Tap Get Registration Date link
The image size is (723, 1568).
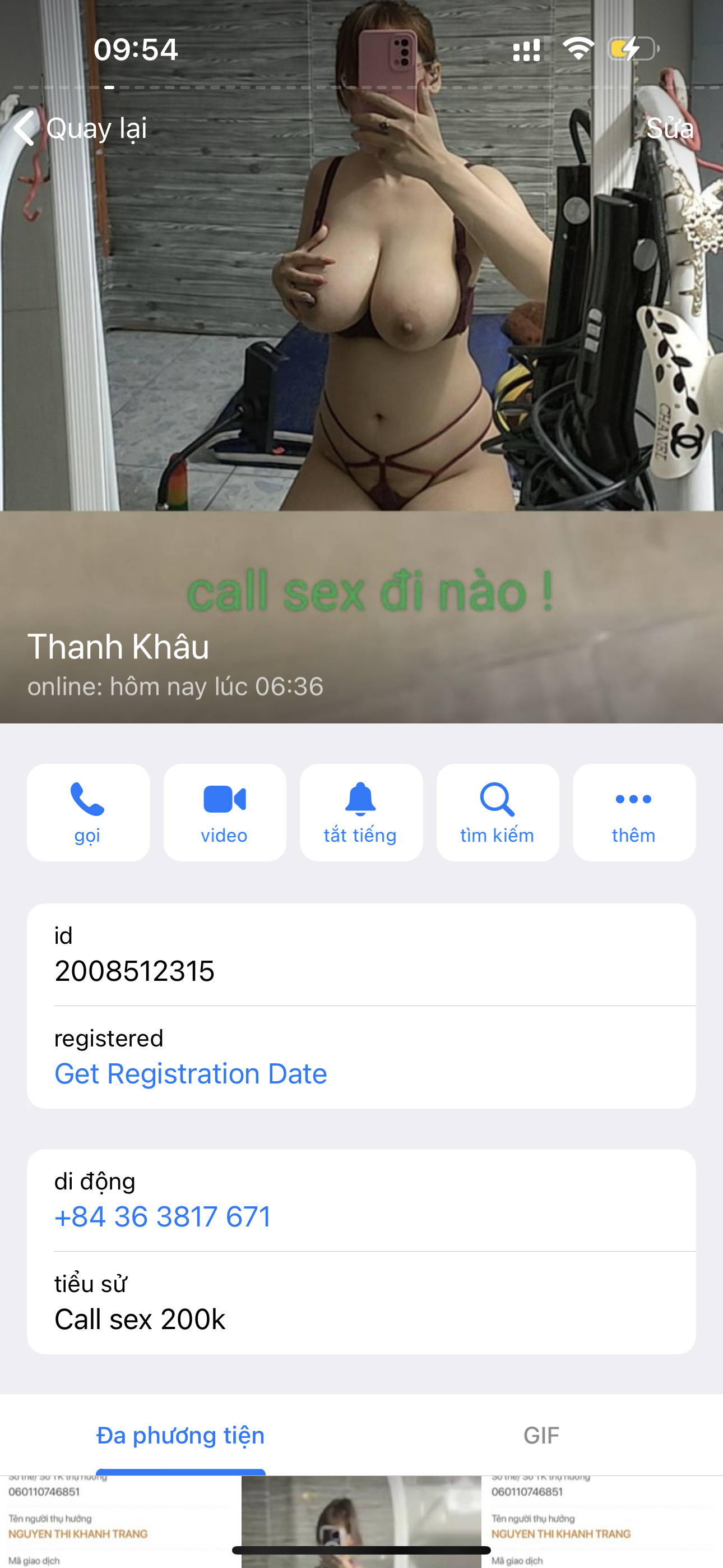click(x=191, y=1074)
